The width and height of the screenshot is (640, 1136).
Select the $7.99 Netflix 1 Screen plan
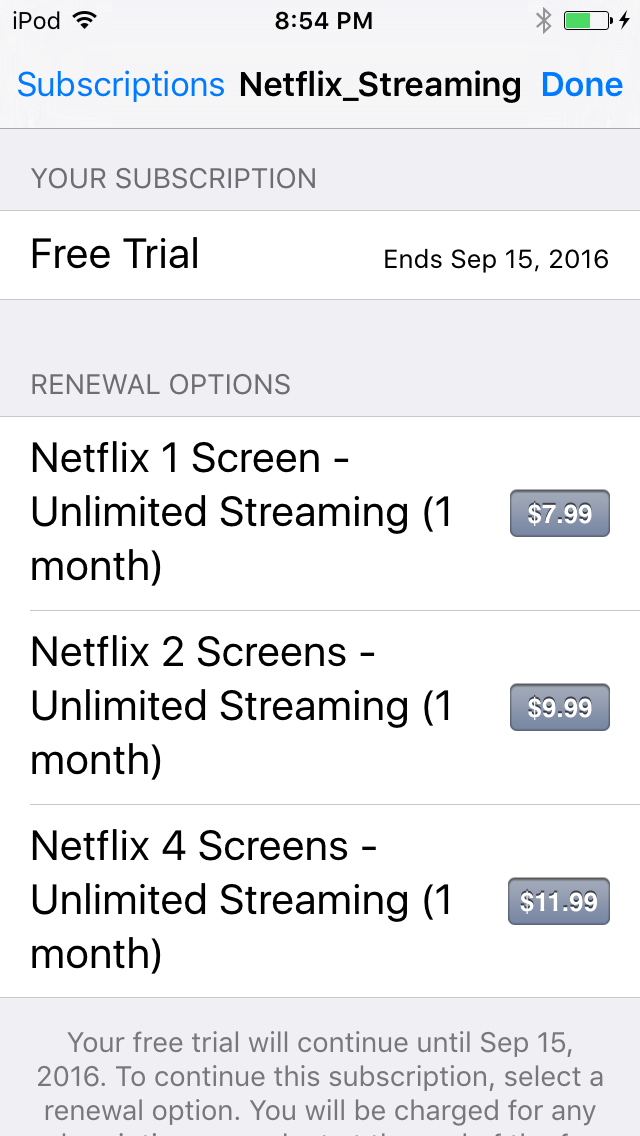(x=560, y=514)
